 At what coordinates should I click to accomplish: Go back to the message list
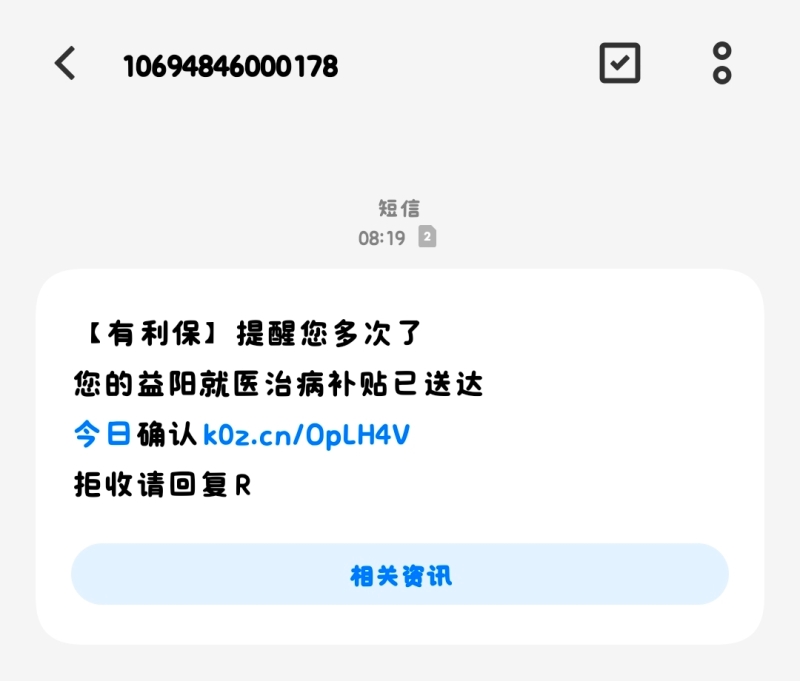(x=65, y=64)
